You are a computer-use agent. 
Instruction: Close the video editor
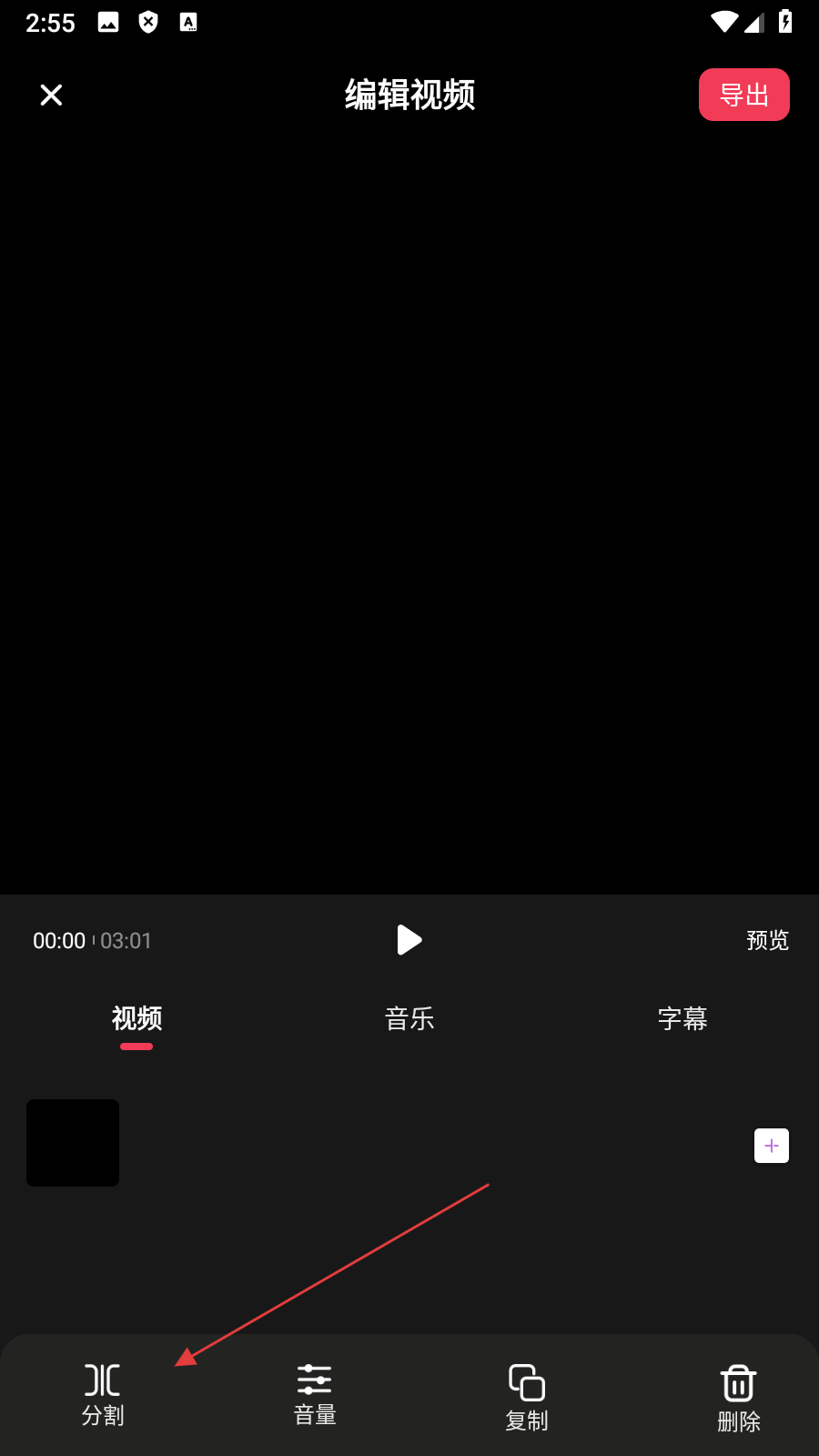point(52,95)
